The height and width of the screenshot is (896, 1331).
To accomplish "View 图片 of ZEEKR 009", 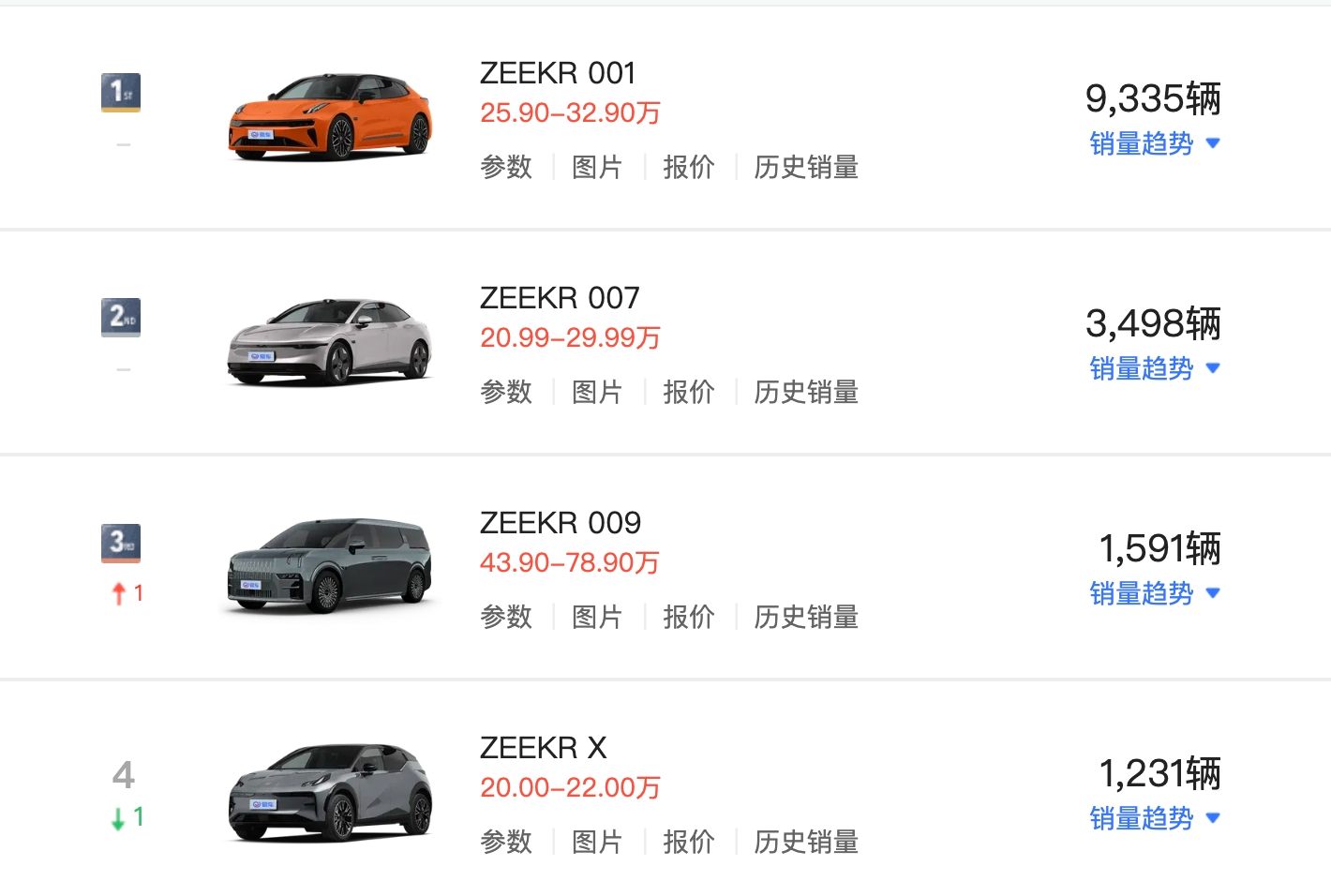I will pyautogui.click(x=597, y=618).
